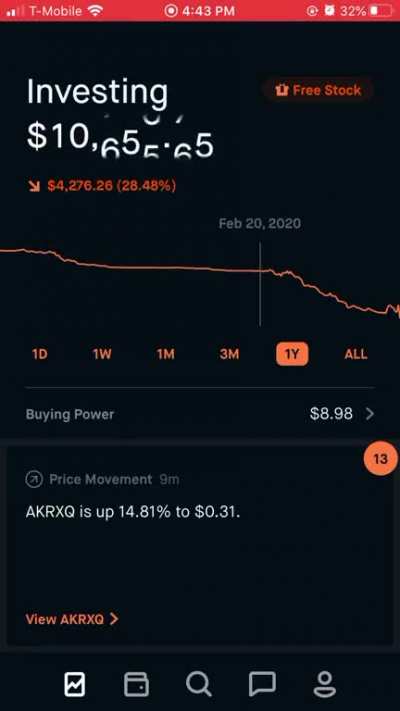Change chart to 3M range
400x711 pixels.
229,354
